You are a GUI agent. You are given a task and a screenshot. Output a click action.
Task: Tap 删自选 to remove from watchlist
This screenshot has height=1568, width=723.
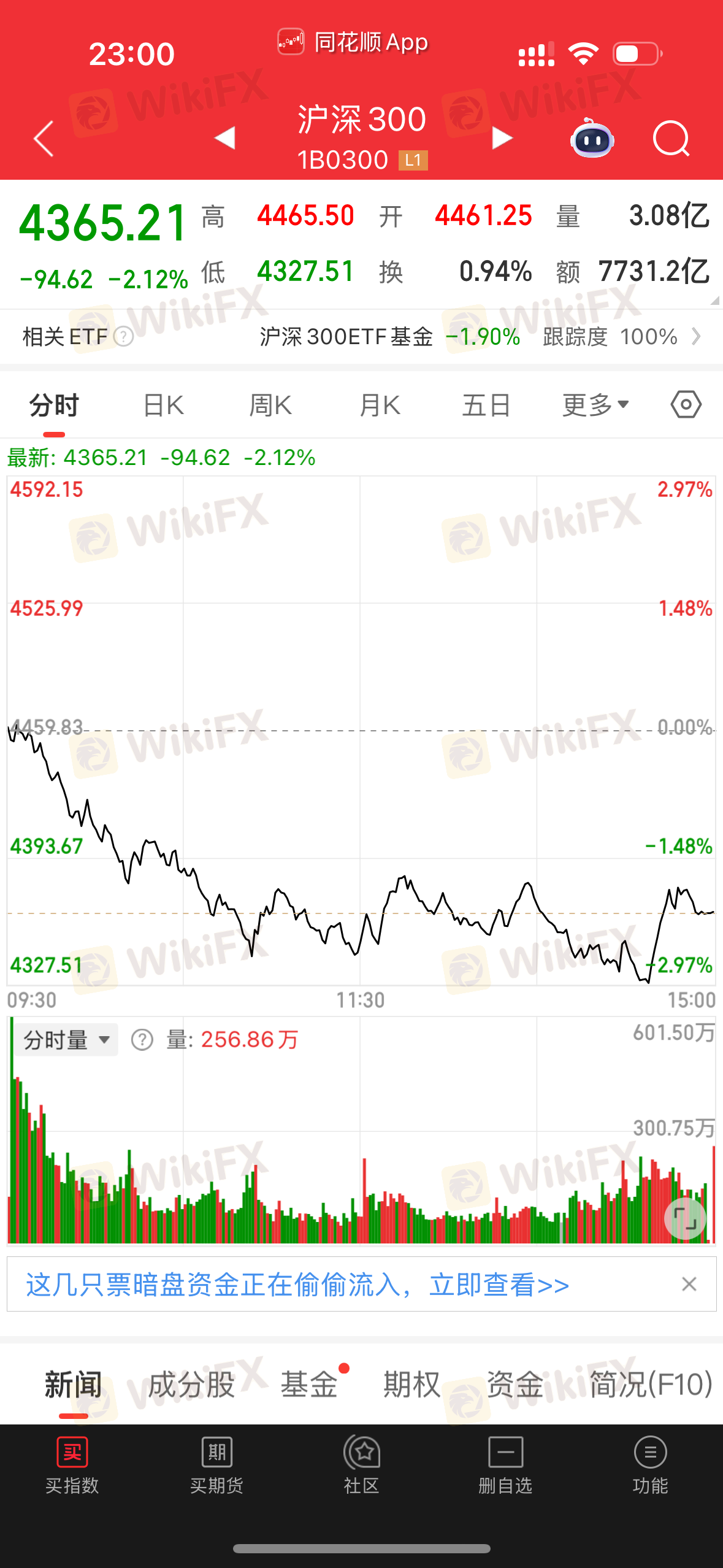505,1466
